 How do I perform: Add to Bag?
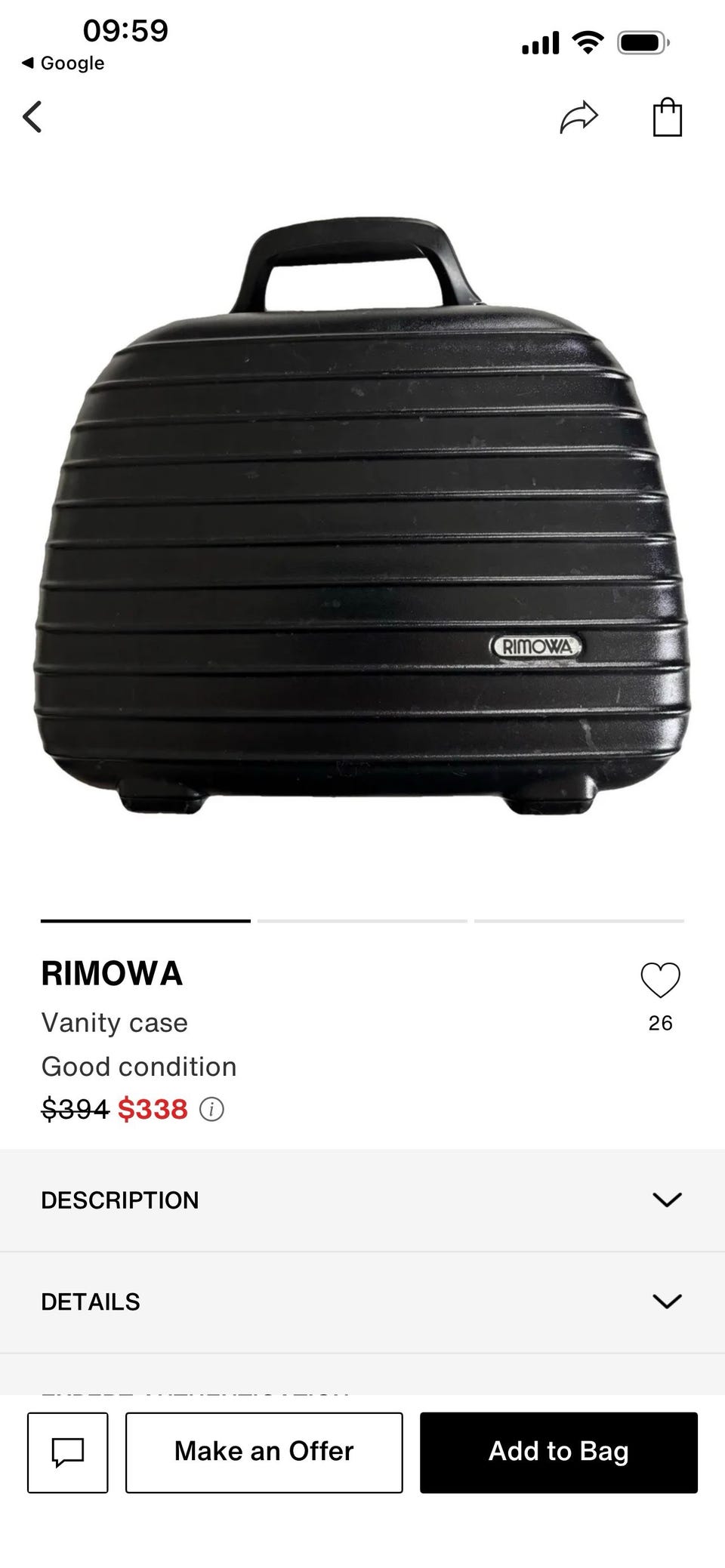(559, 1452)
